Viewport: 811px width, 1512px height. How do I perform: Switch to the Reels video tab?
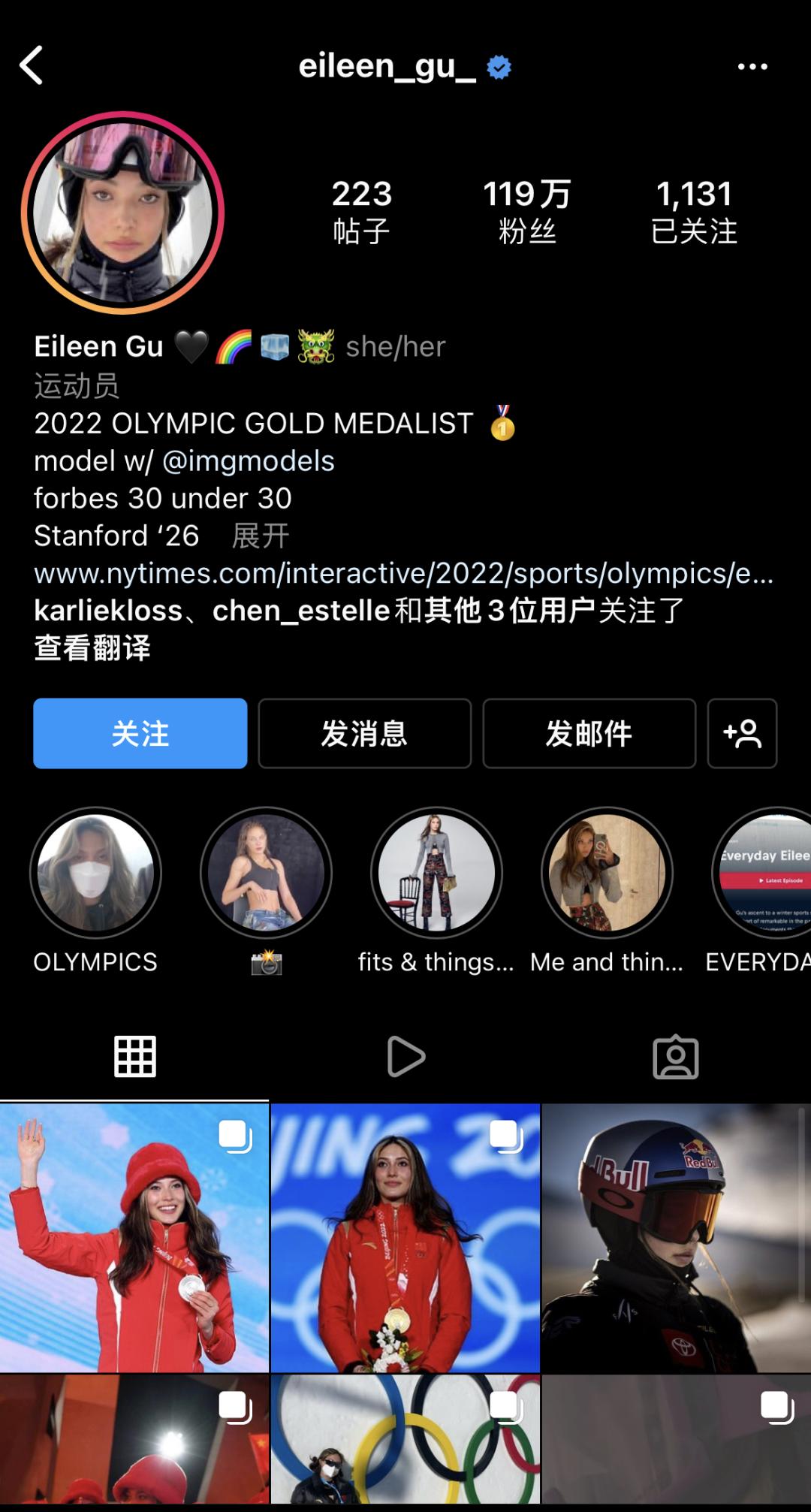pyautogui.click(x=405, y=1057)
